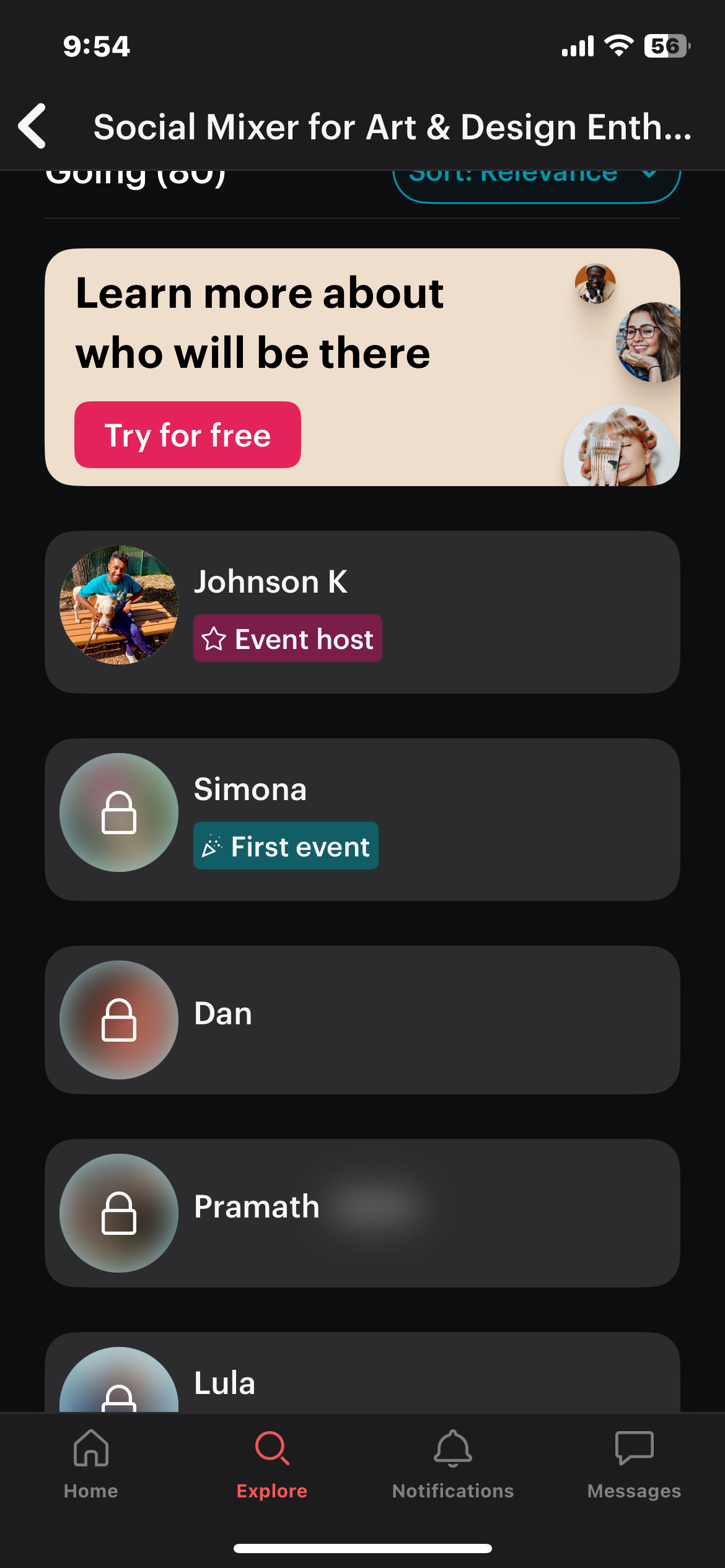Go back using the top-left arrow

pyautogui.click(x=33, y=126)
